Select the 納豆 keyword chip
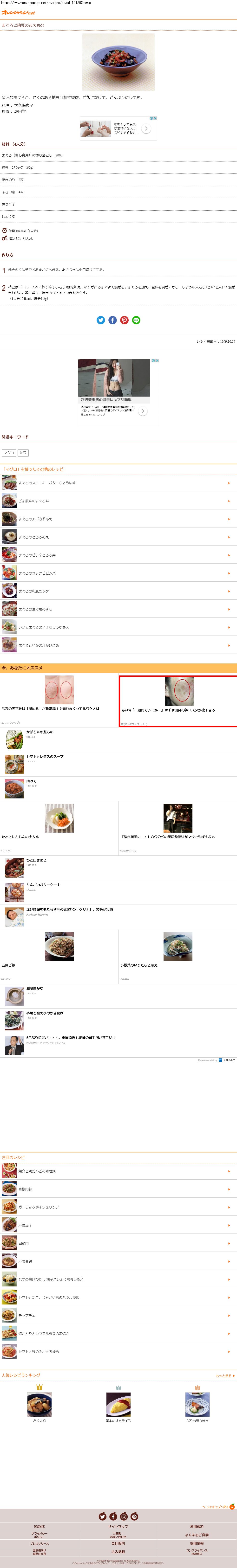 click(23, 453)
